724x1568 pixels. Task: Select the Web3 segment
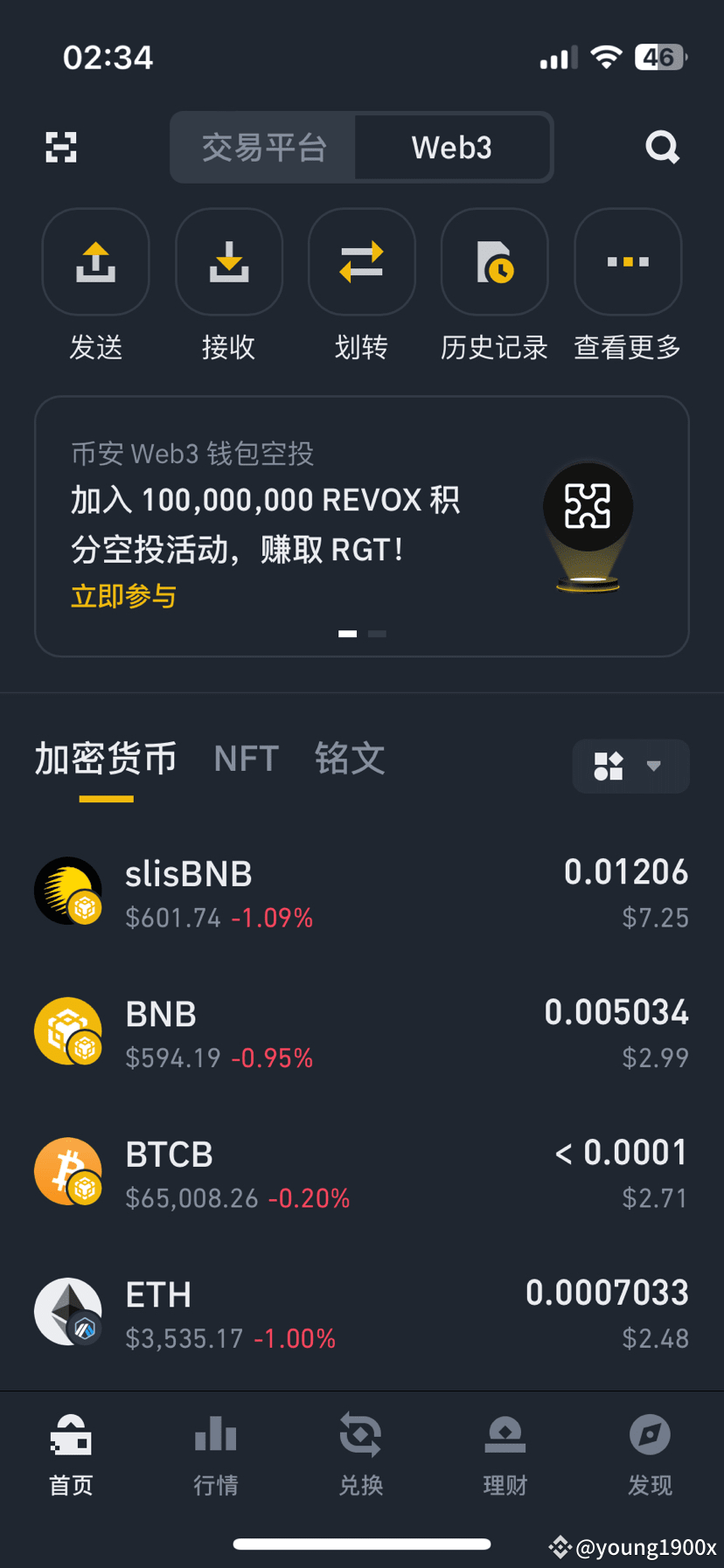point(452,148)
